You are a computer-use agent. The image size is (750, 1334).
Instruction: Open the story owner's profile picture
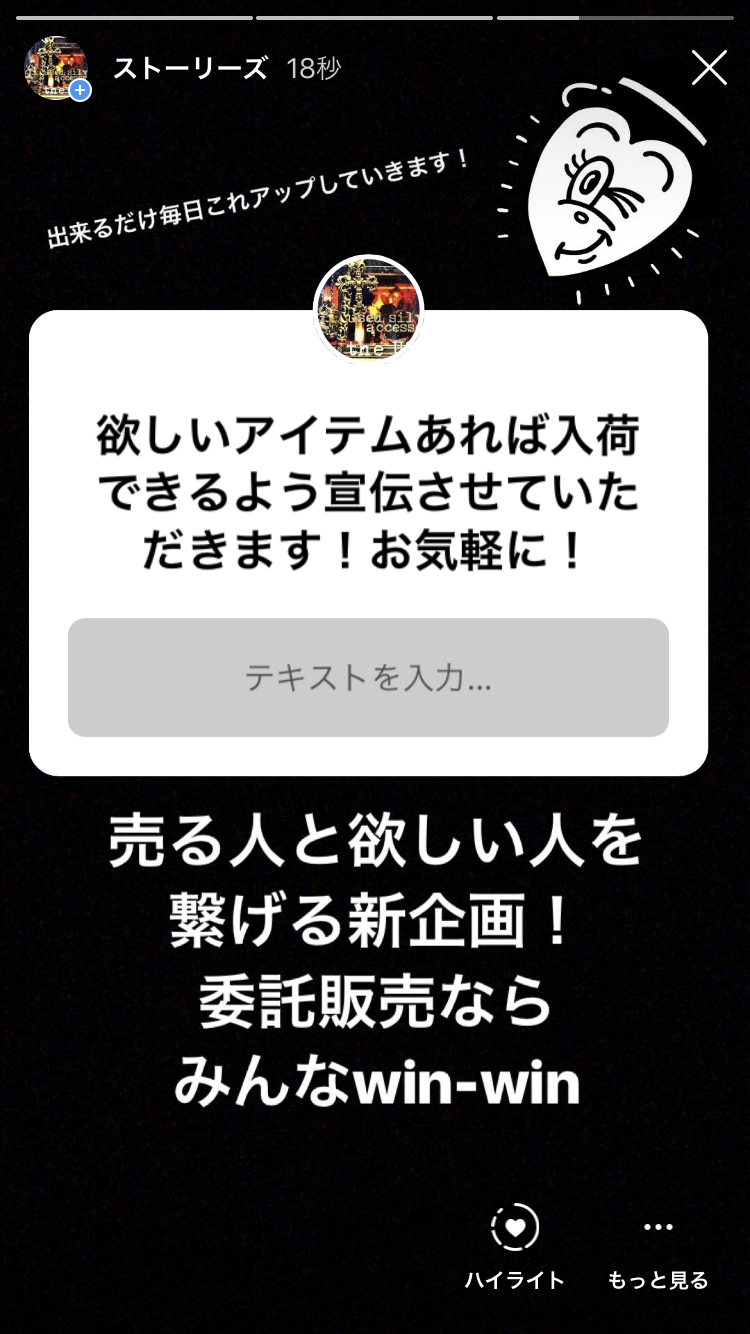[x=56, y=68]
